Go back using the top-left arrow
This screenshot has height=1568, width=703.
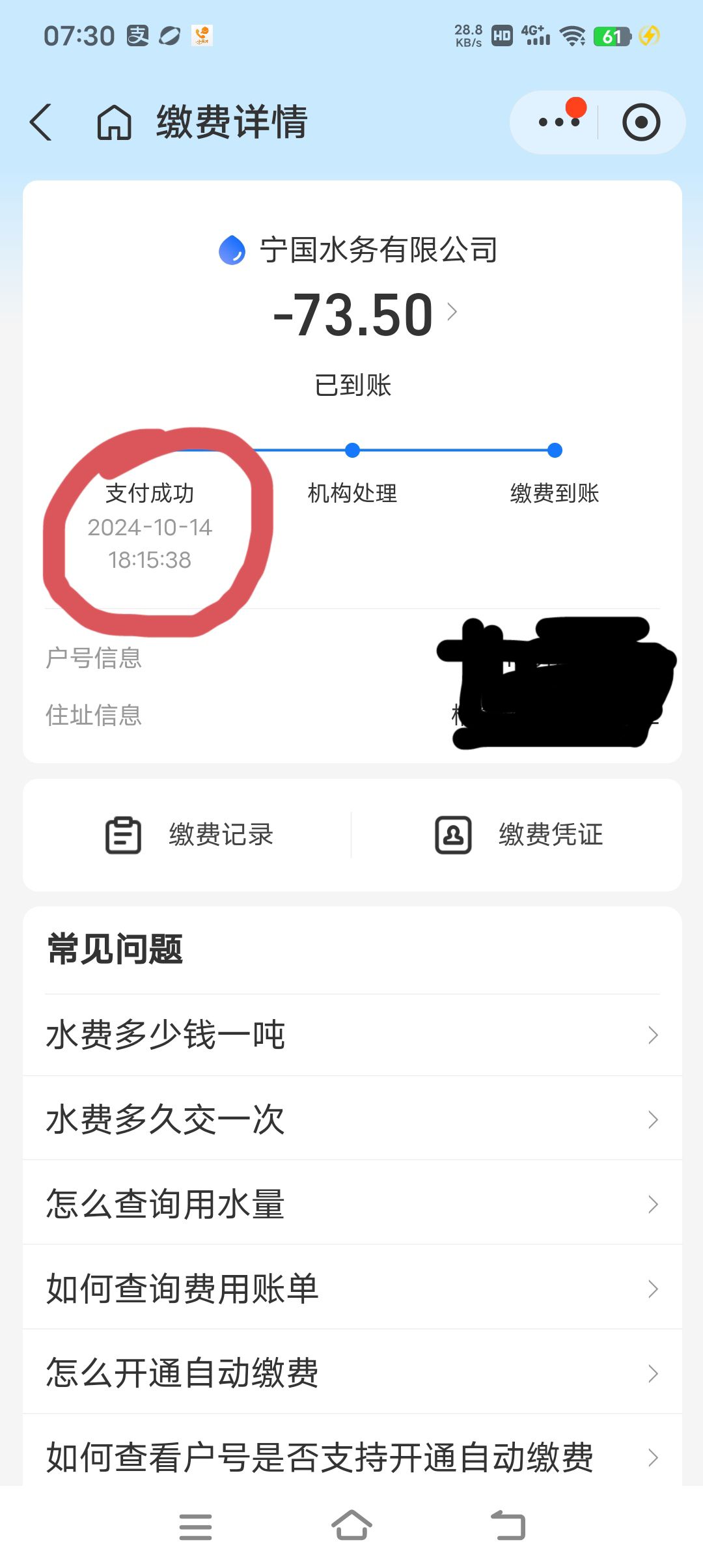click(x=40, y=122)
